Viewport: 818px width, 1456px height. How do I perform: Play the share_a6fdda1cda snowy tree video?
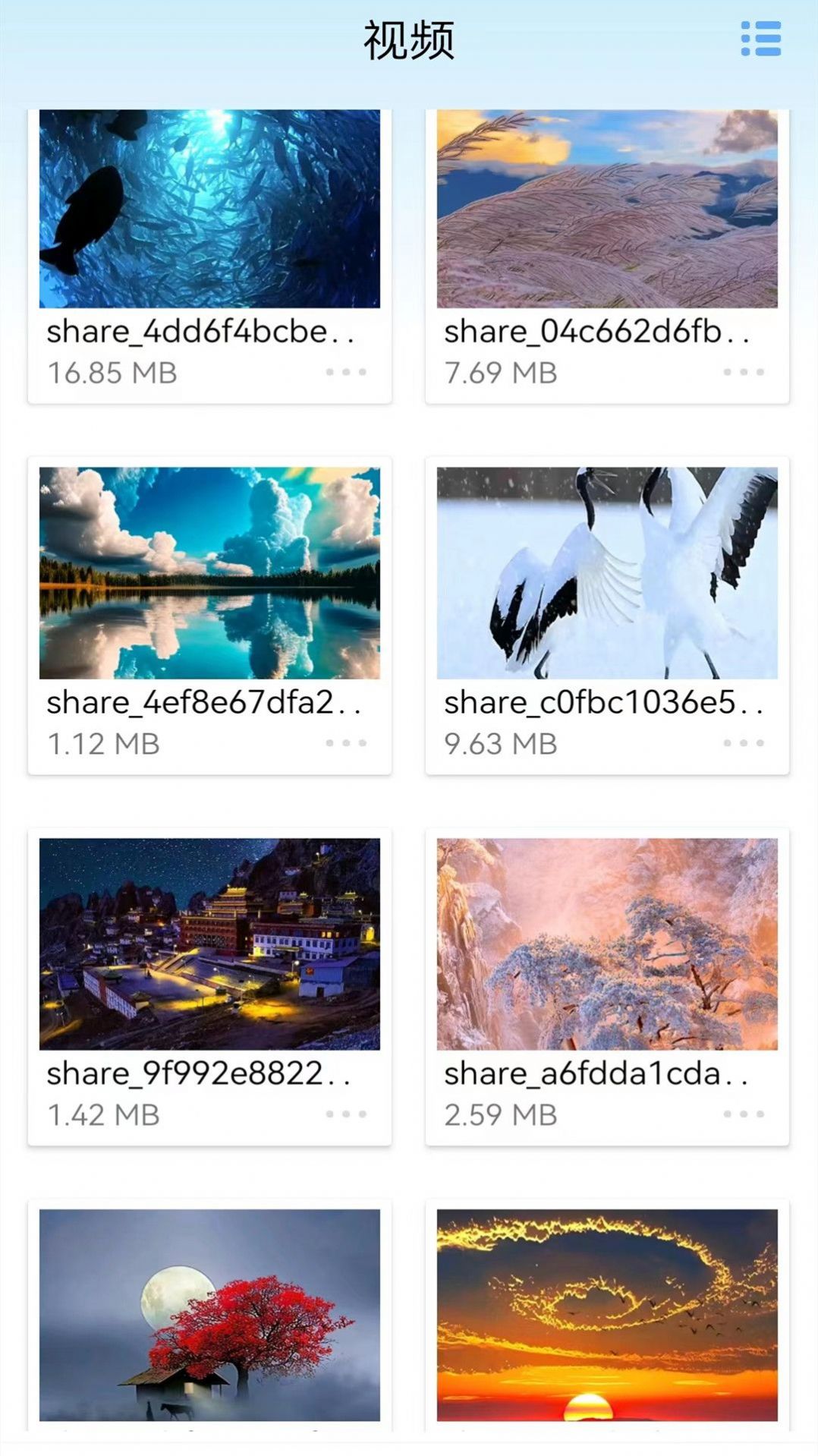[607, 944]
